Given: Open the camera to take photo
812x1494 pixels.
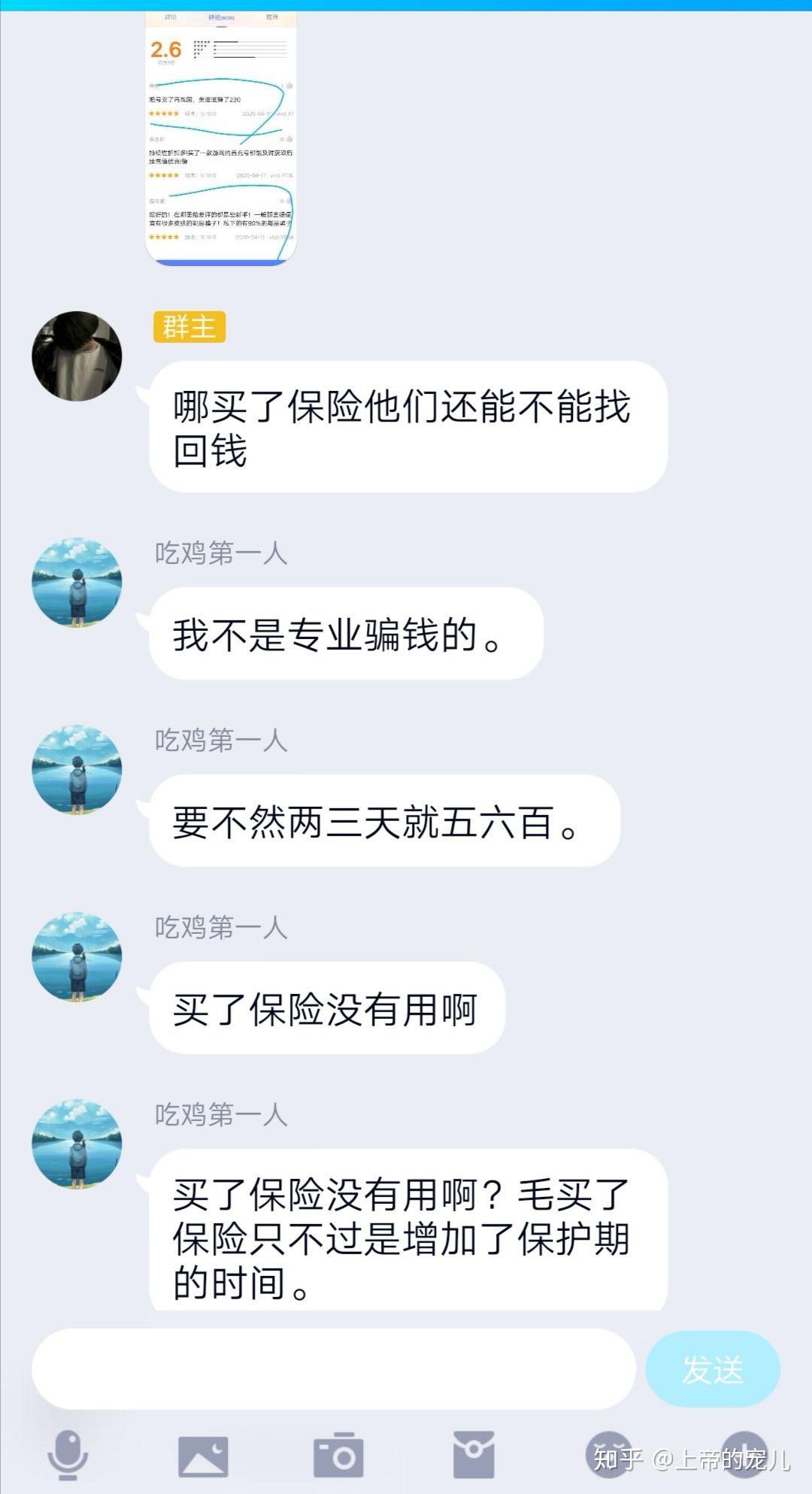Looking at the screenshot, I should coord(338,1456).
